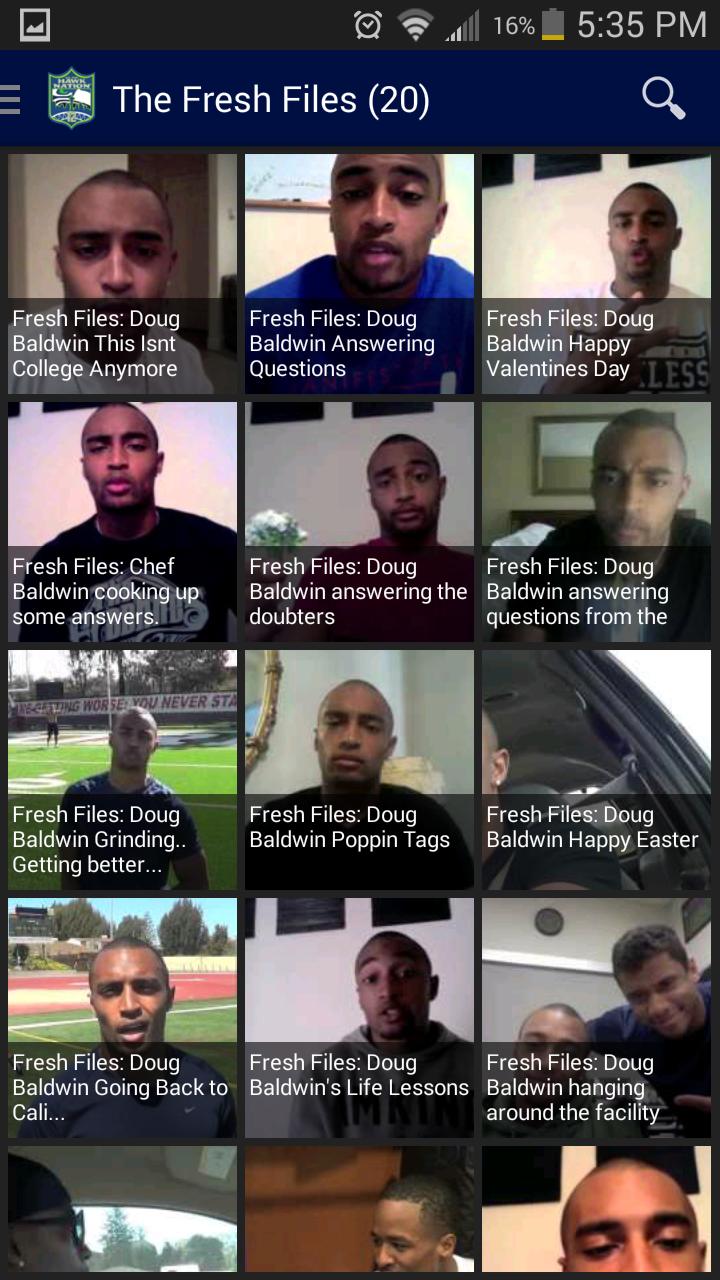Open the navigation drawer menu
This screenshot has height=1280, width=720.
(11, 99)
